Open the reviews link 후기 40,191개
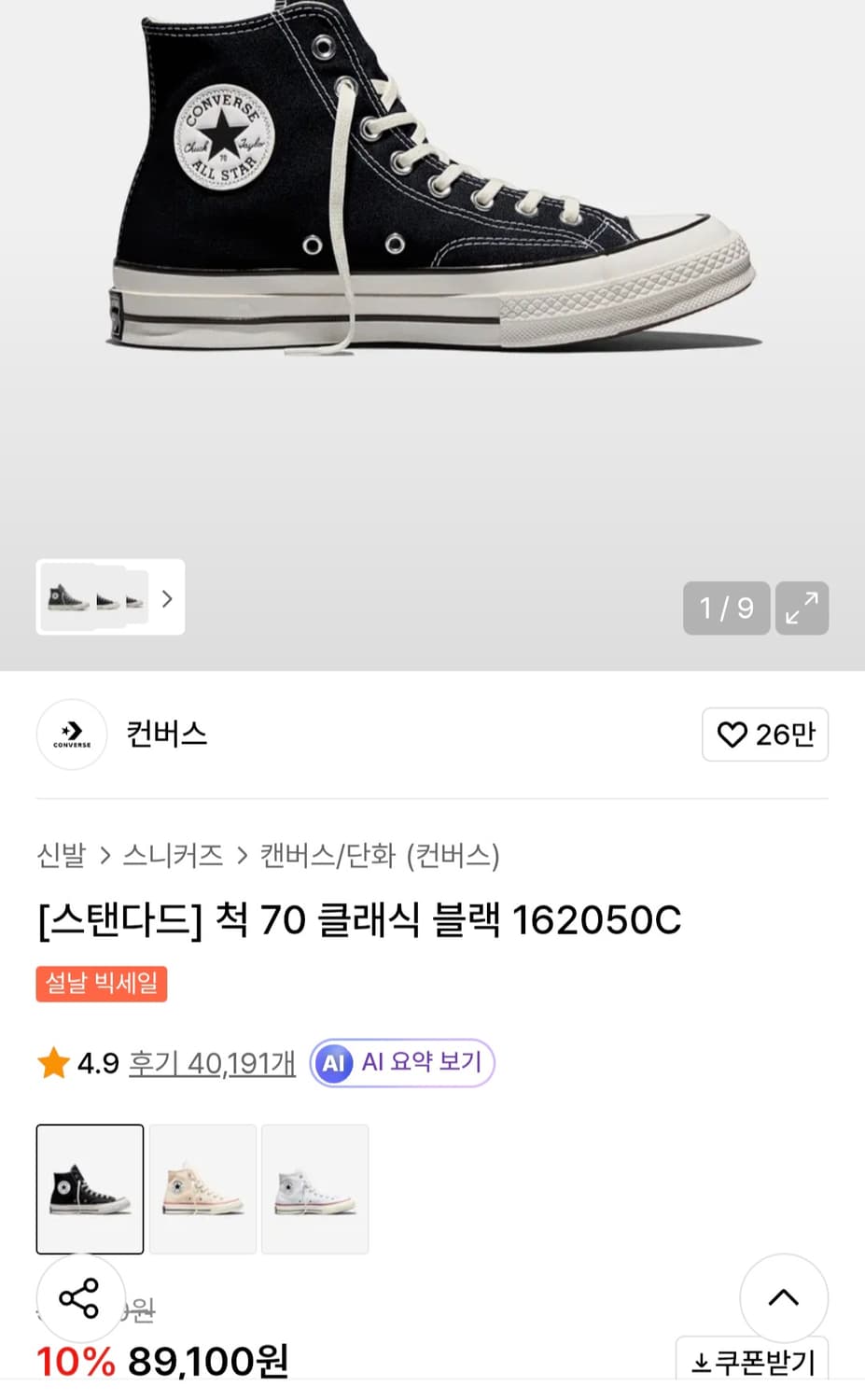This screenshot has height=1400, width=865. pyautogui.click(x=212, y=1062)
